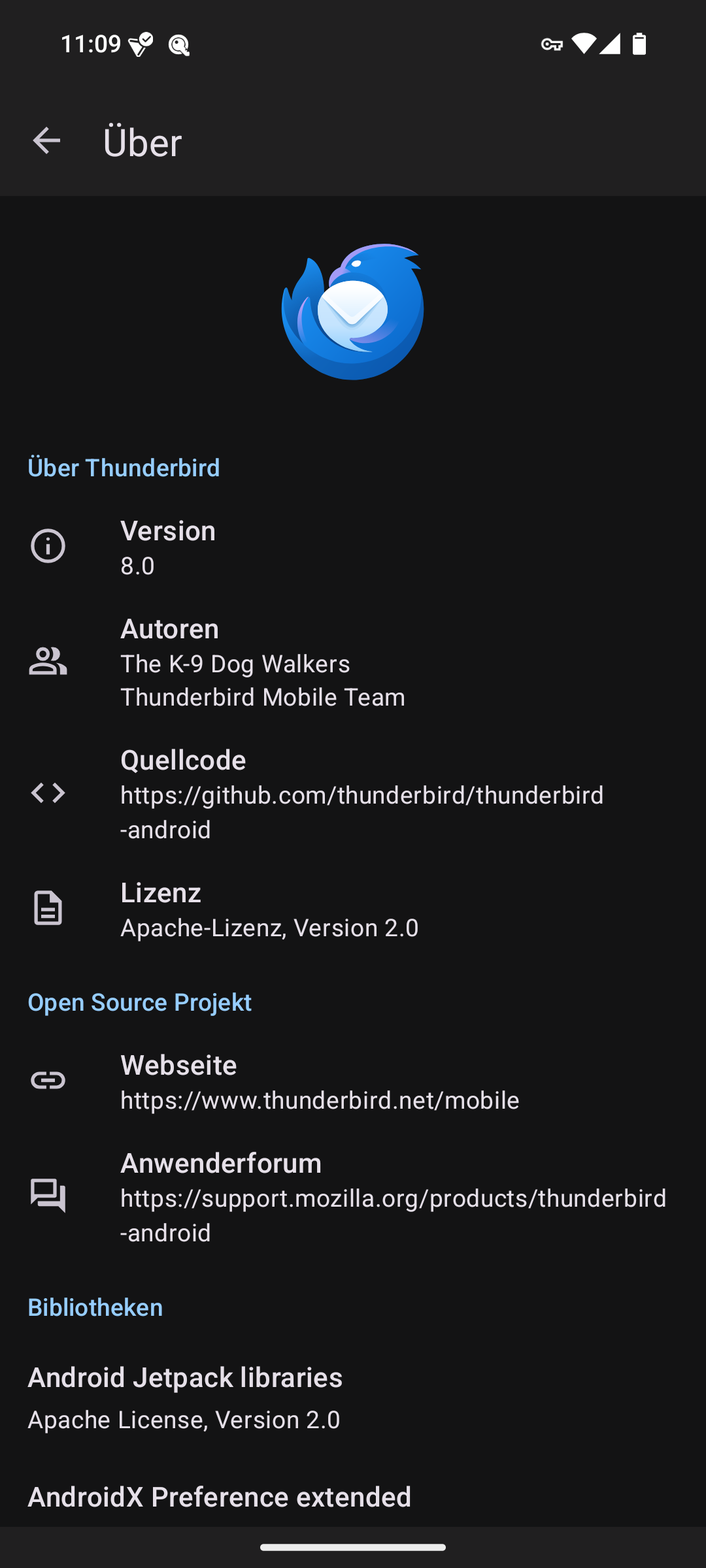706x1568 pixels.
Task: Open the Webseite thunderbird.net row
Action: click(353, 1081)
